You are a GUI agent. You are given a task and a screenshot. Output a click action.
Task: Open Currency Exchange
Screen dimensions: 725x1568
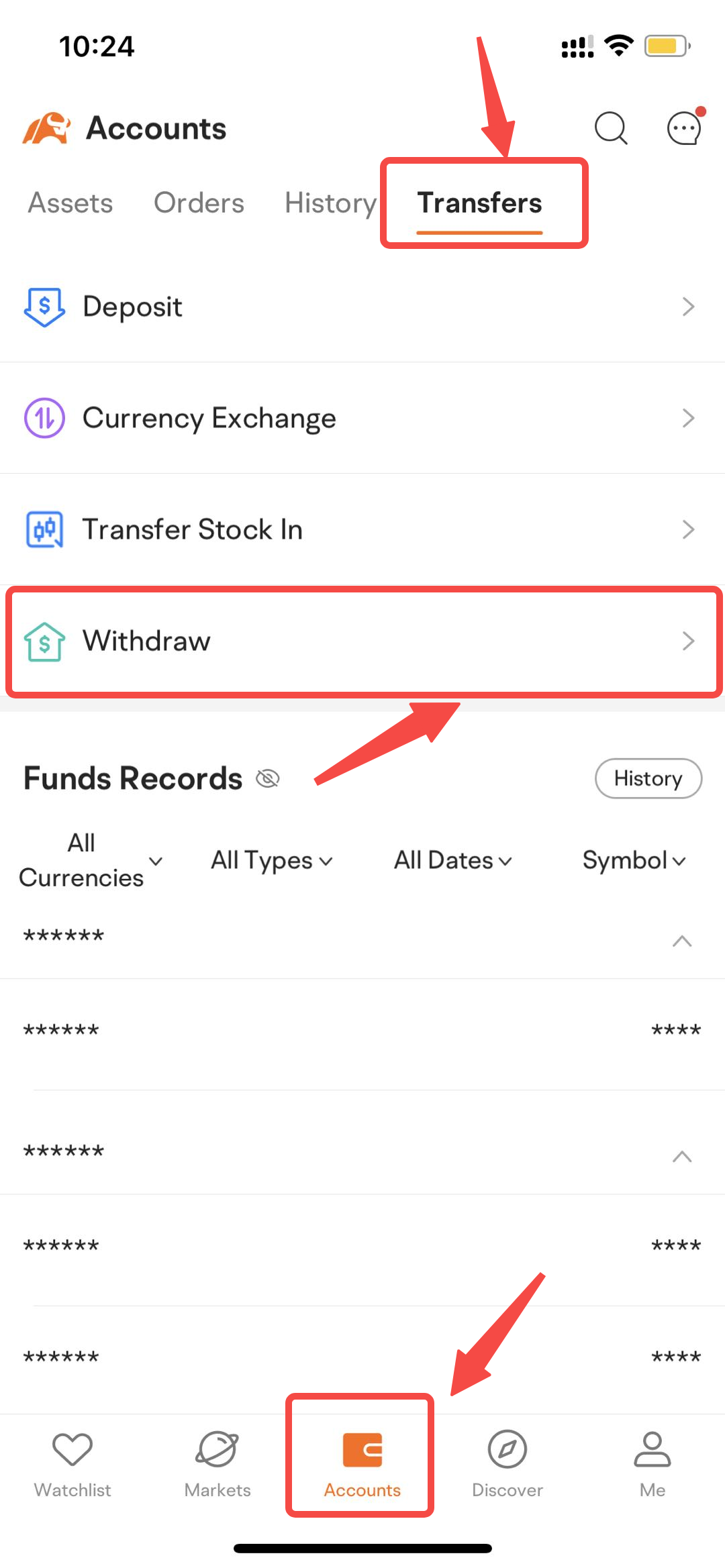pyautogui.click(x=362, y=418)
